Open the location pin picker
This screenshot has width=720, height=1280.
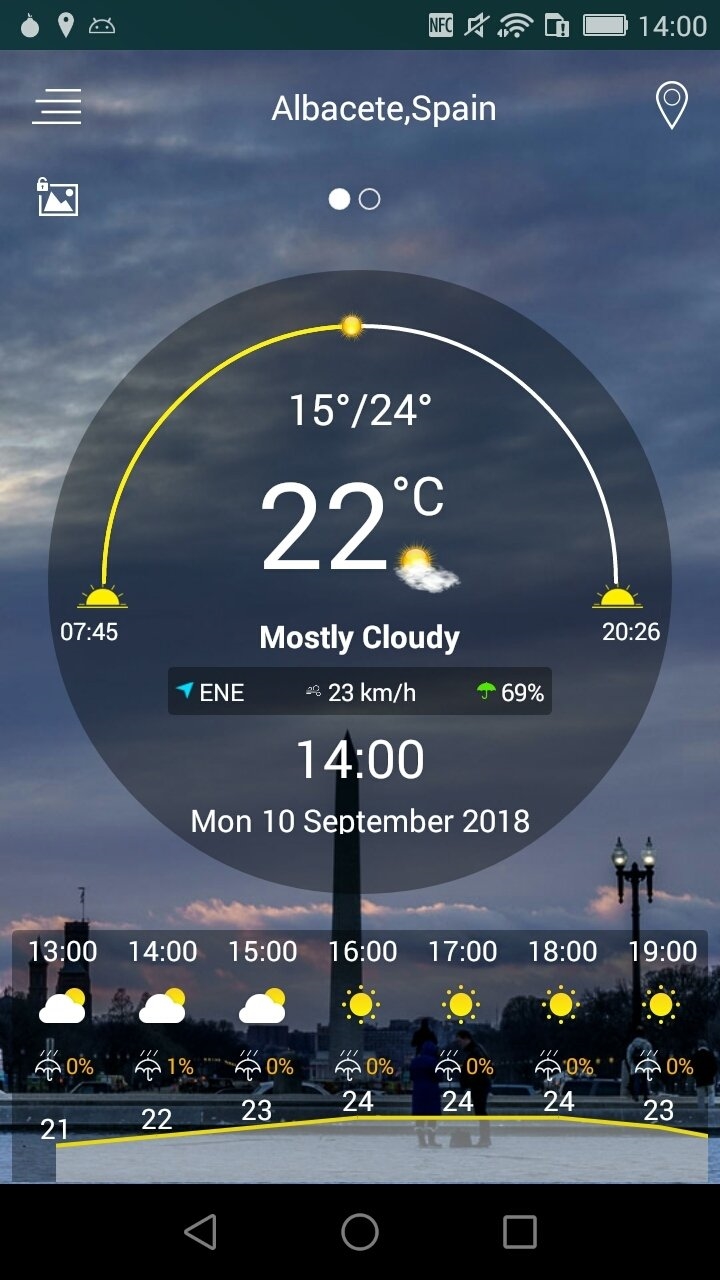click(x=671, y=106)
